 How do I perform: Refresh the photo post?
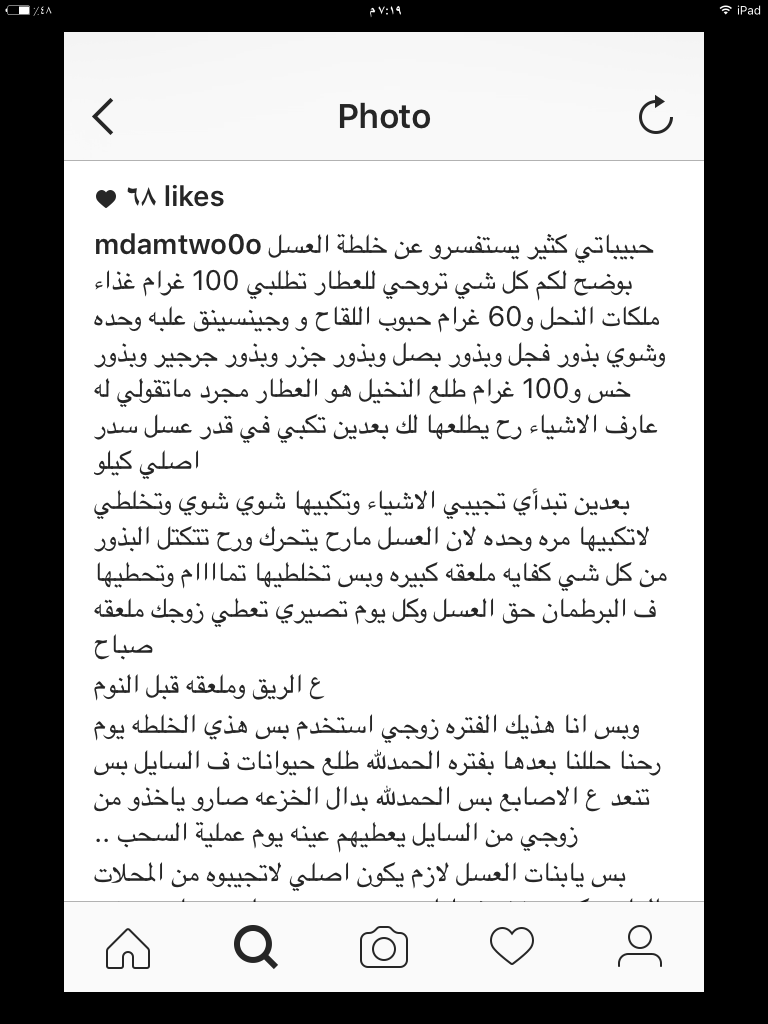pyautogui.click(x=655, y=115)
